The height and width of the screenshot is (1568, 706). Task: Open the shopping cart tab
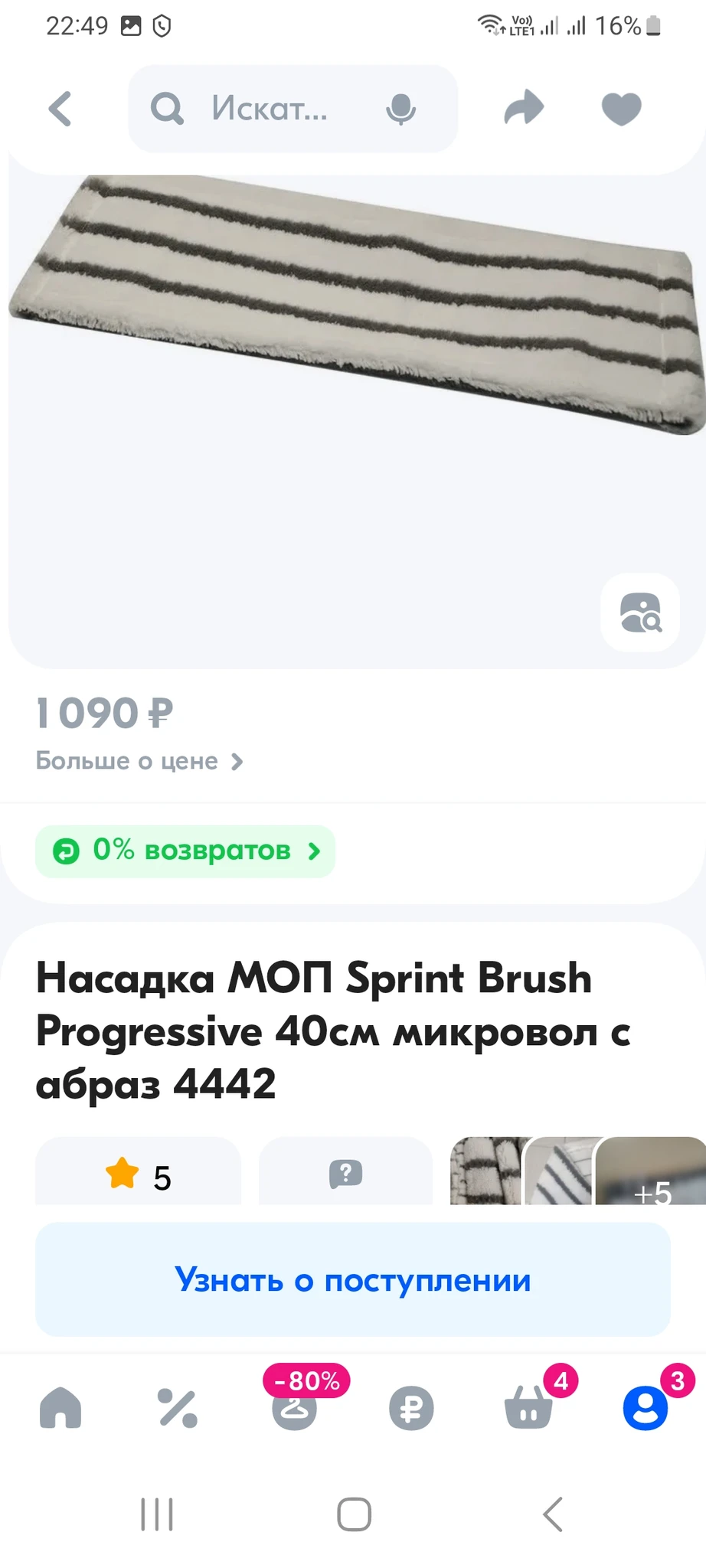(528, 1408)
